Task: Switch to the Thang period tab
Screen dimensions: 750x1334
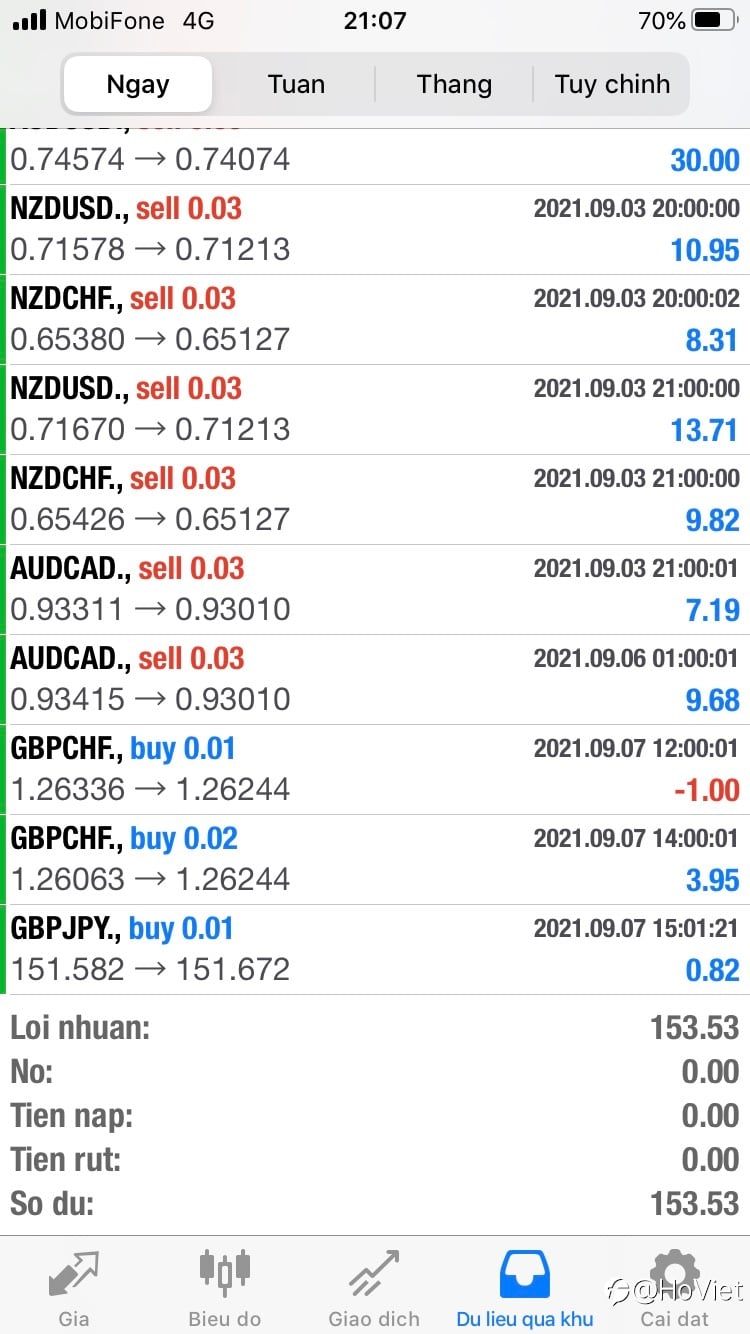Action: pos(454,84)
